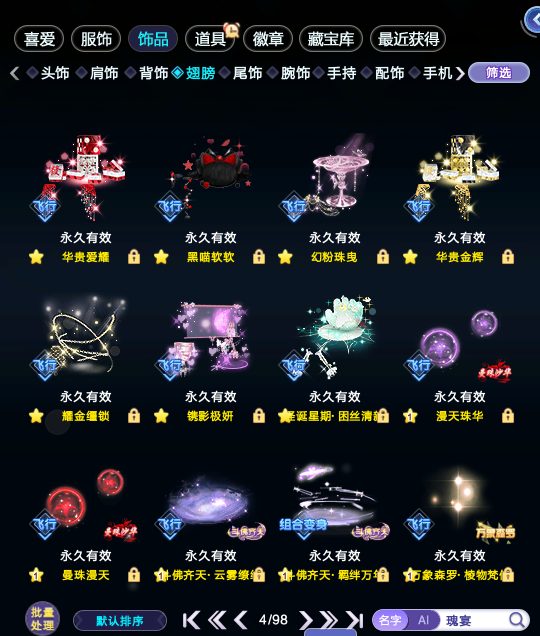Go to the next page arrow

coord(306,620)
